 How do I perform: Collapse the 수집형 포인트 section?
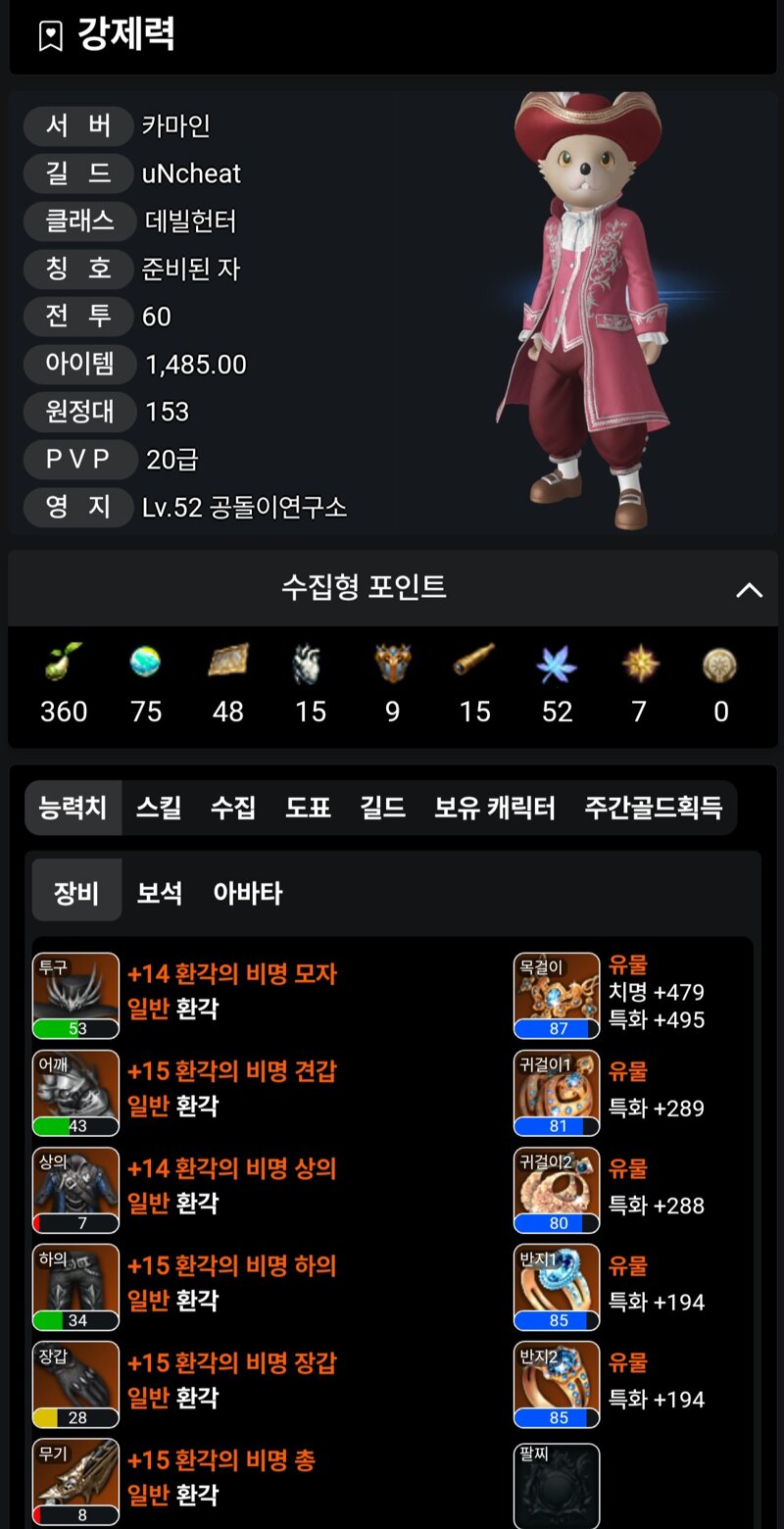749,589
